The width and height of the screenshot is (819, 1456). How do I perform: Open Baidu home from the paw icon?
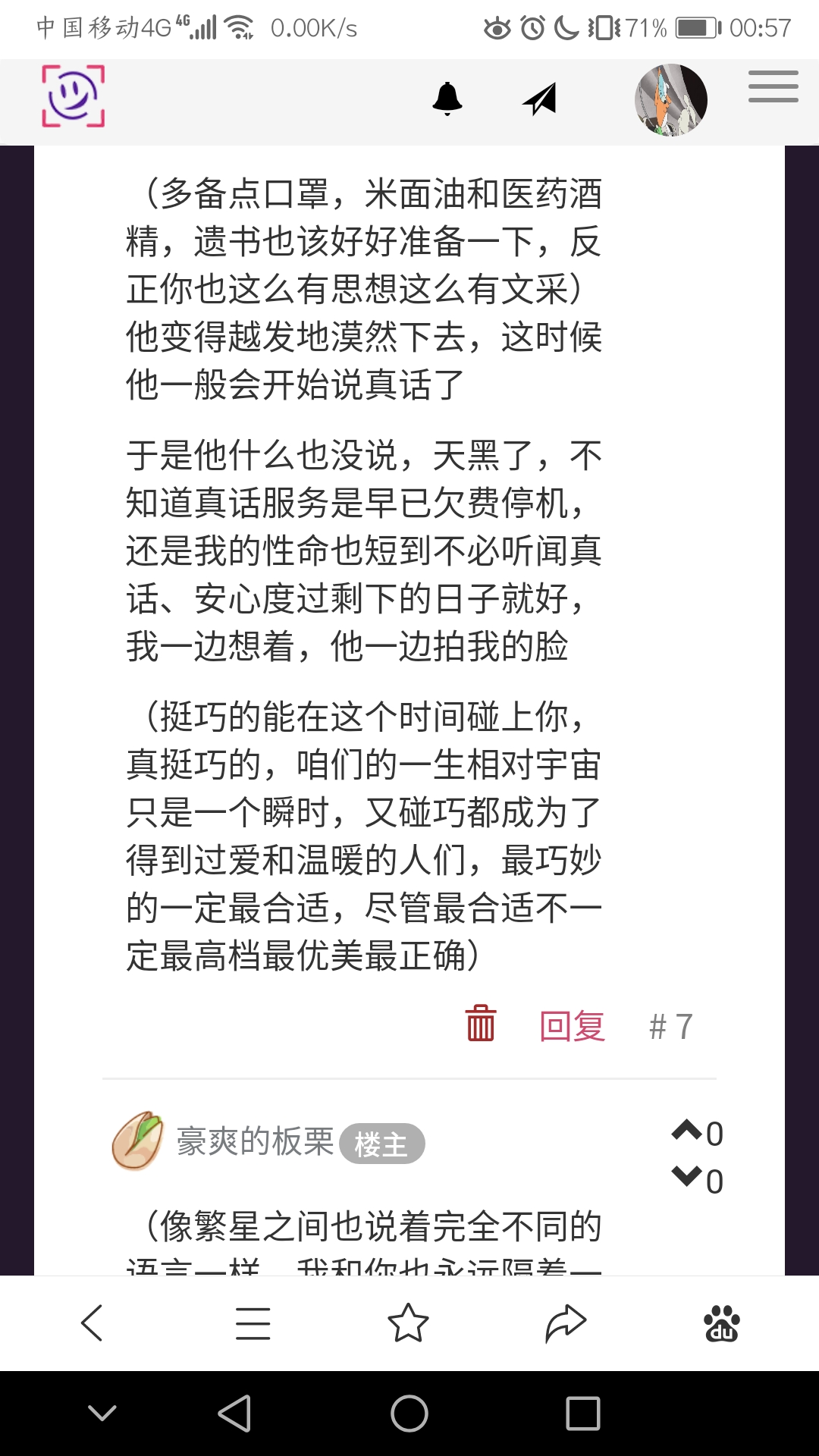click(x=721, y=1323)
